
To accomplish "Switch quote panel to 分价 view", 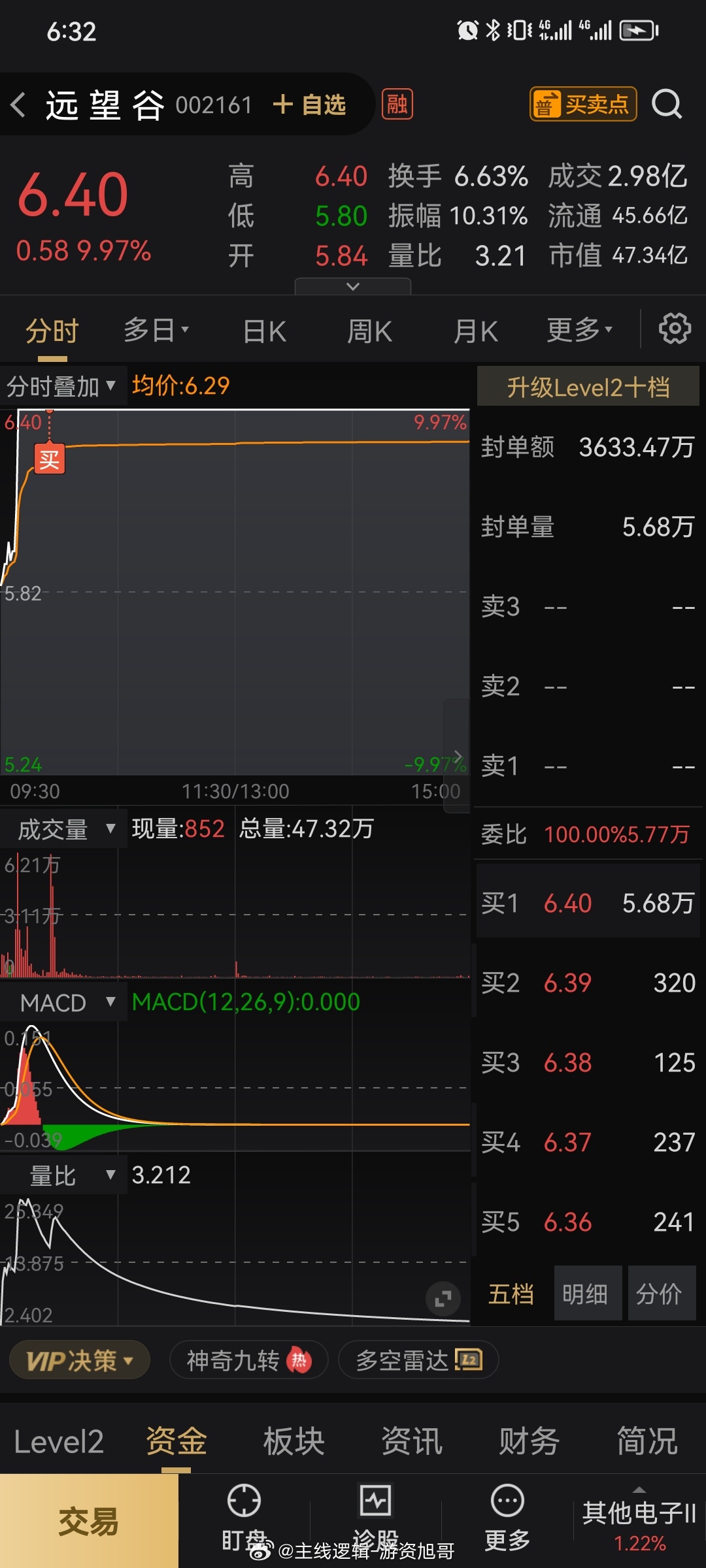I will click(662, 1294).
